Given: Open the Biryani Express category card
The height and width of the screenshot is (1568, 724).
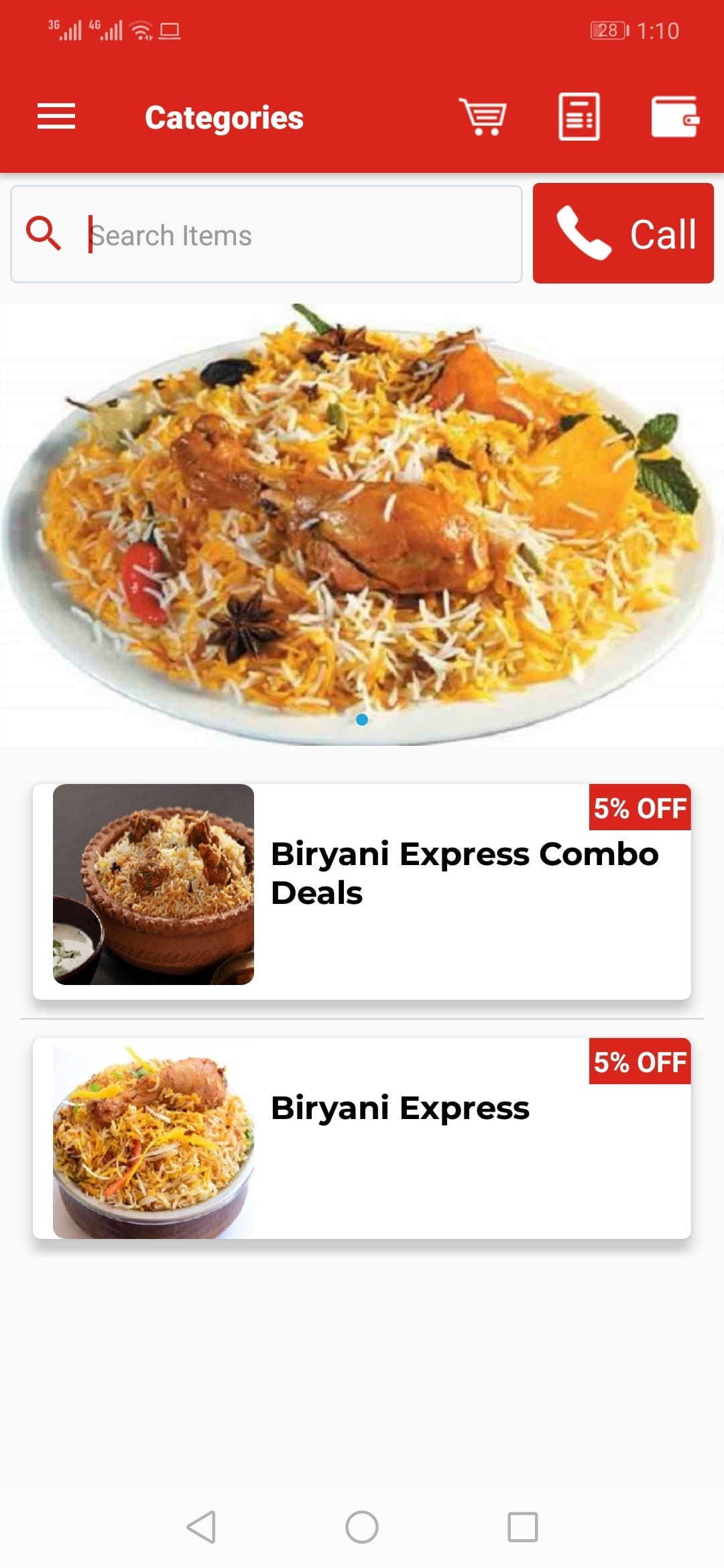Looking at the screenshot, I should click(362, 1138).
